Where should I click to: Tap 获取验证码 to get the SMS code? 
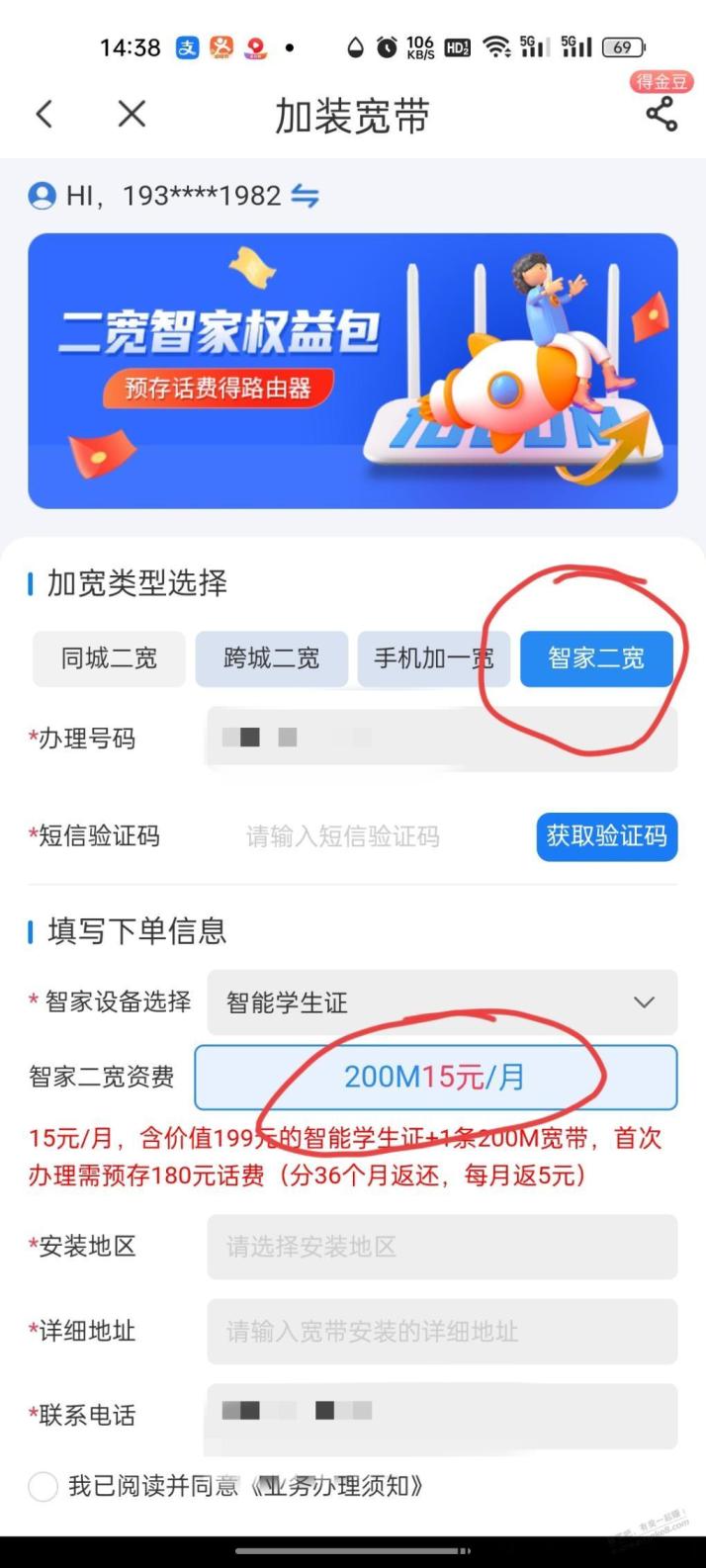click(x=606, y=836)
